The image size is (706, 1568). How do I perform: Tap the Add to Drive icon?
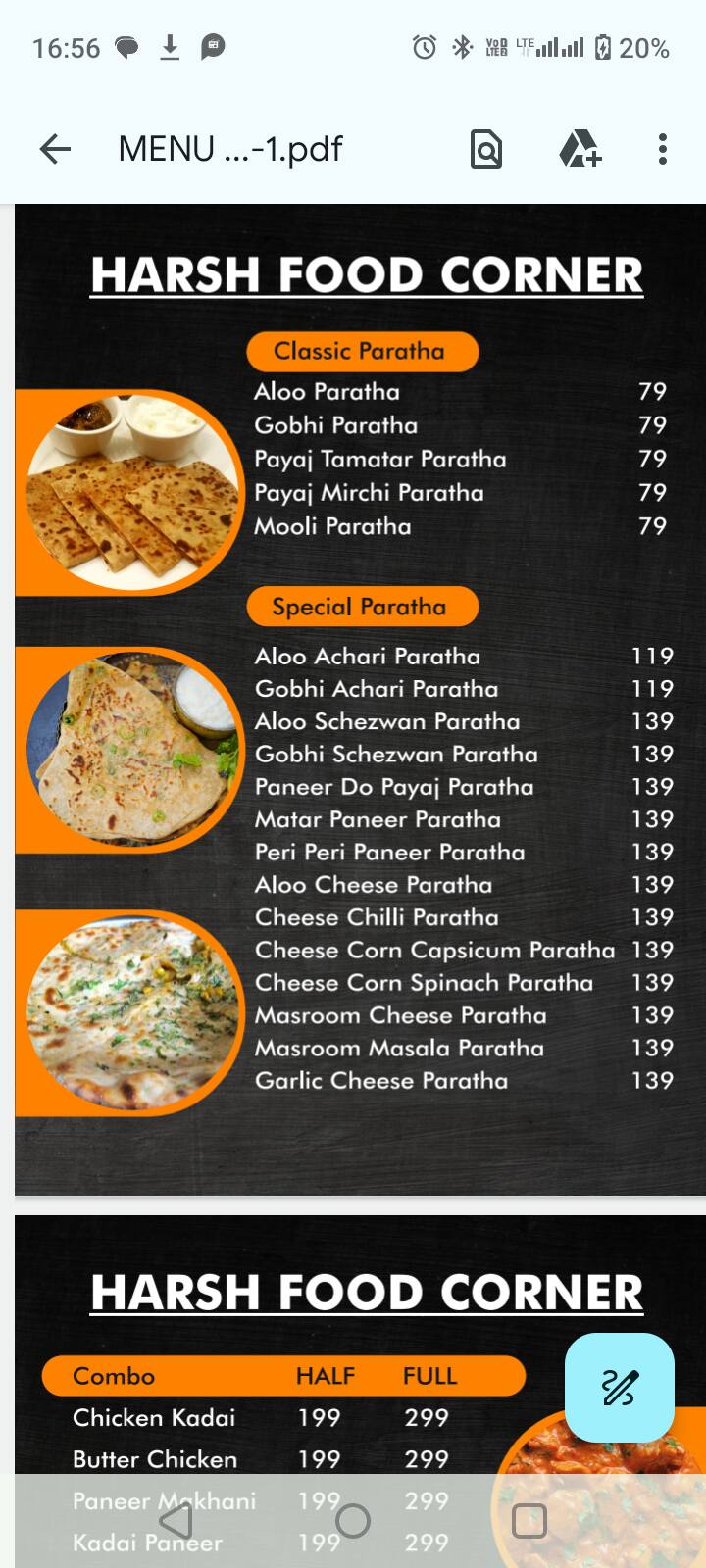(578, 148)
